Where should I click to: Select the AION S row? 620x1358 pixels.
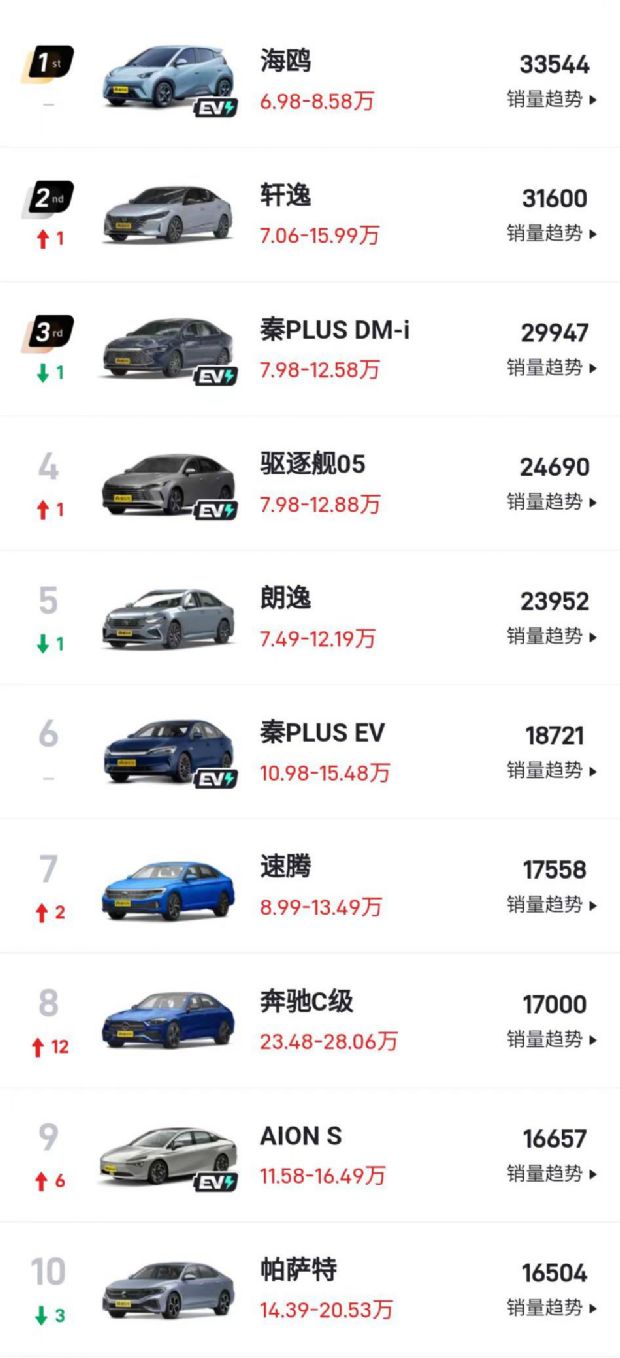click(x=301, y=1136)
